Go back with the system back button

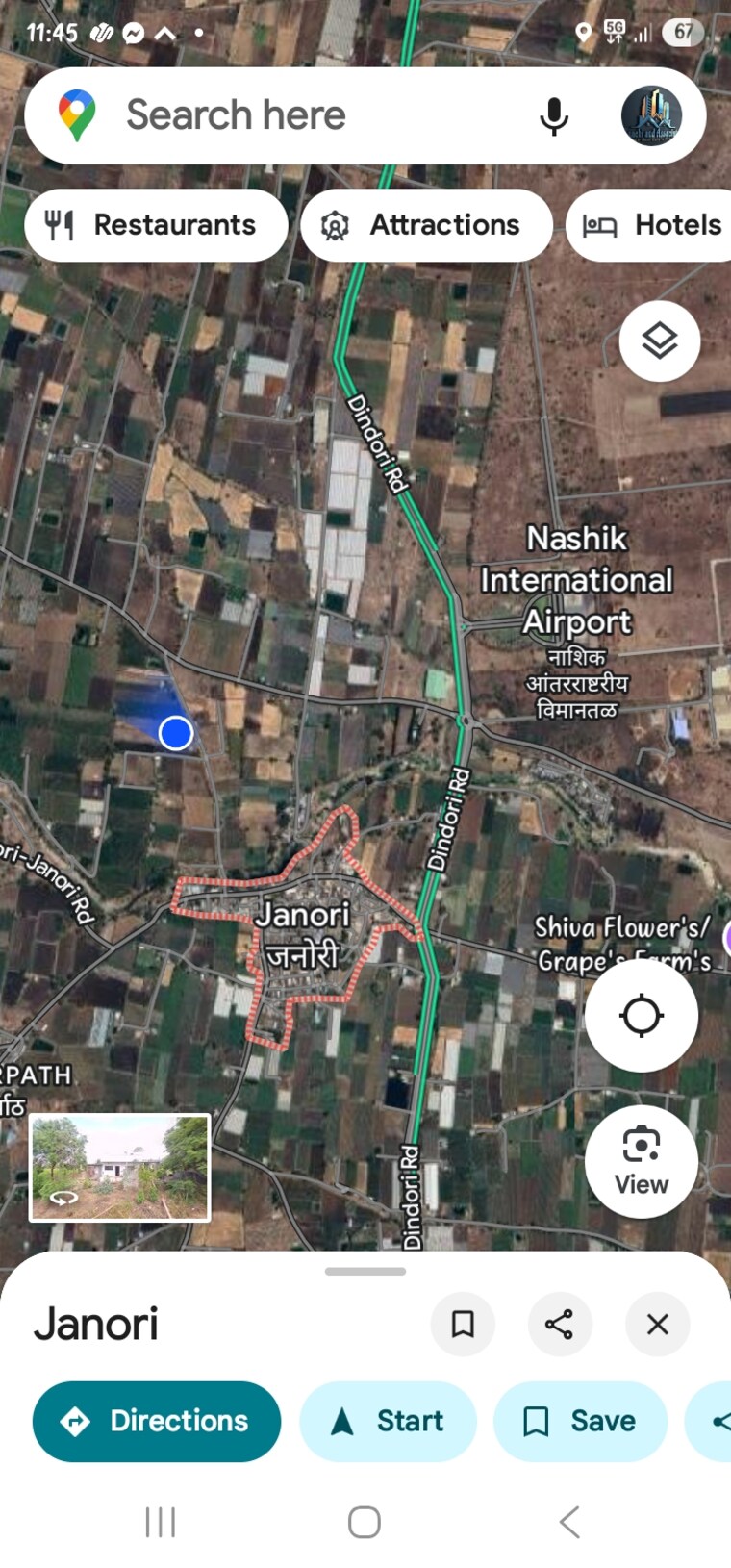tap(569, 1522)
